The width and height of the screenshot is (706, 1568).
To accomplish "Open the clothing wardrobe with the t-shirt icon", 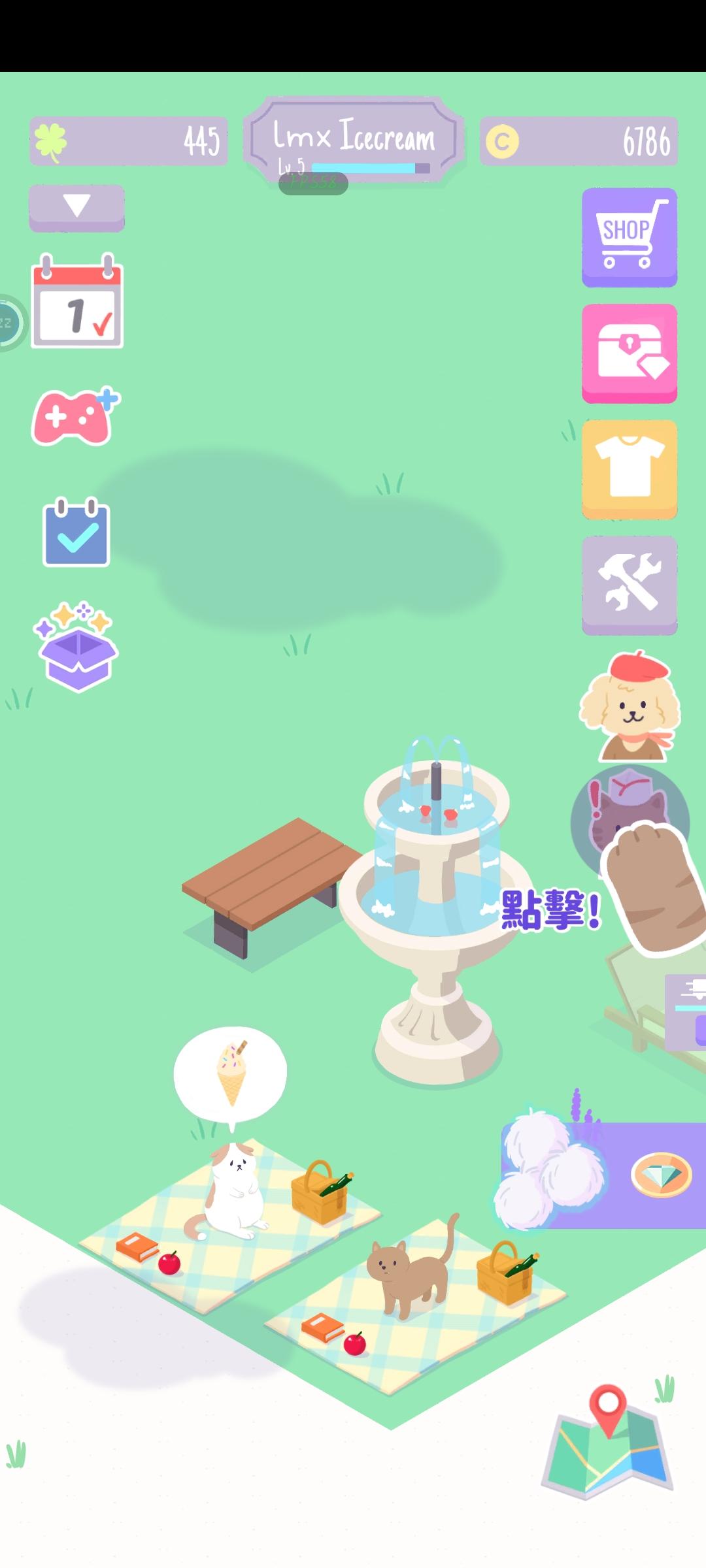I will (629, 469).
